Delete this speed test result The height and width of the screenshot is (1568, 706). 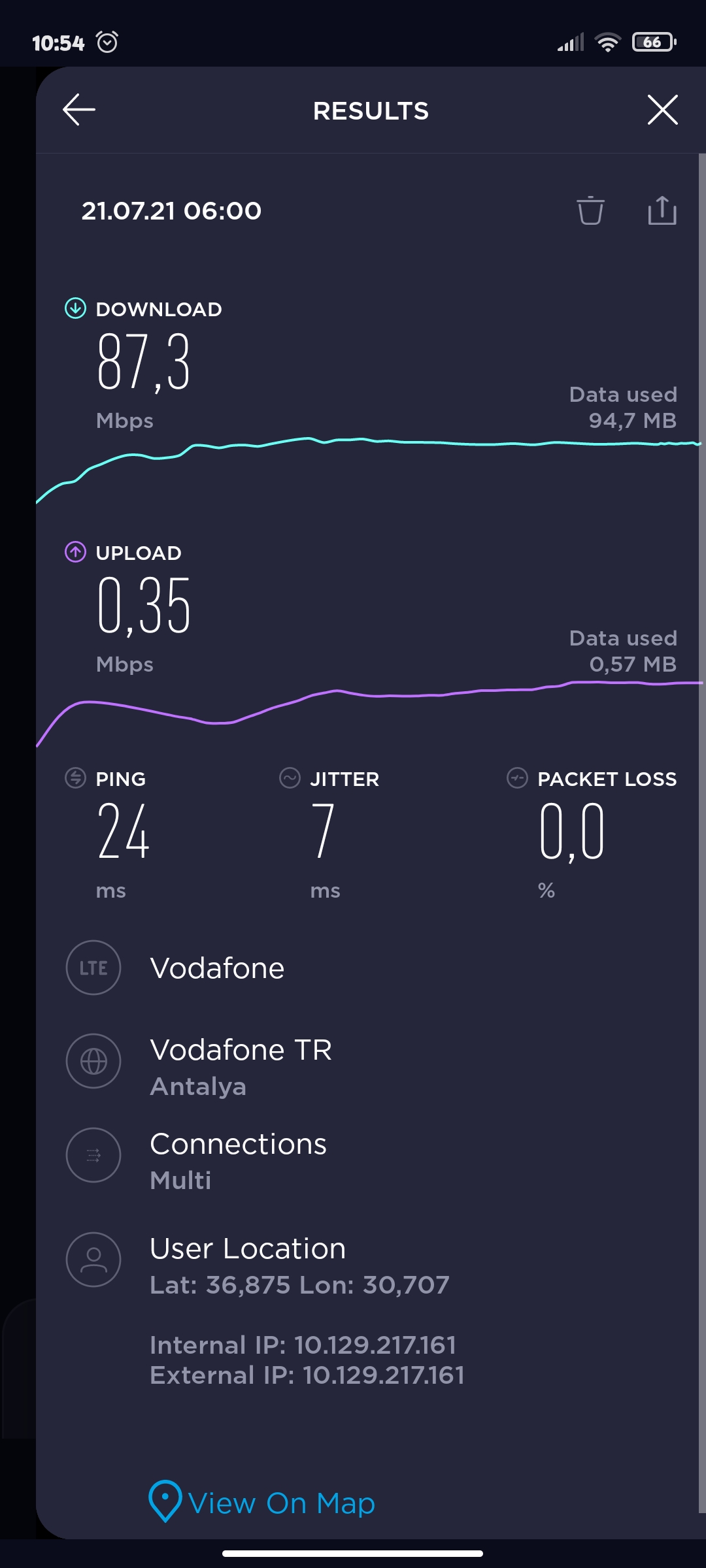tap(590, 210)
